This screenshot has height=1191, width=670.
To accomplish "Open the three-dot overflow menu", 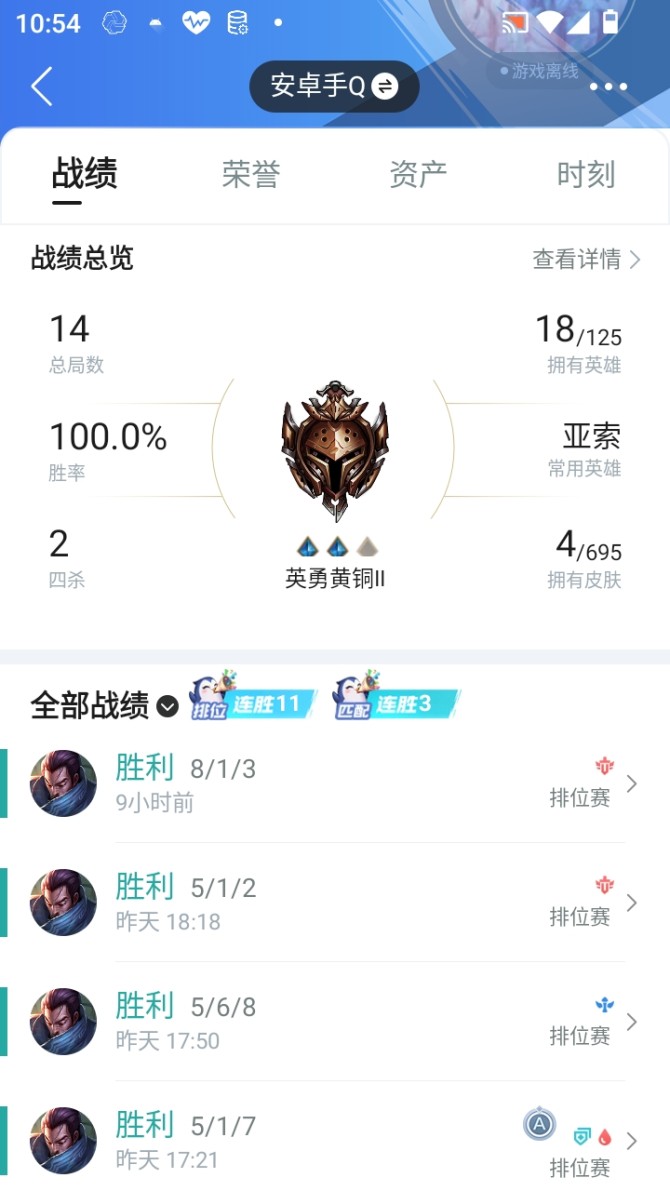I will 608,87.
